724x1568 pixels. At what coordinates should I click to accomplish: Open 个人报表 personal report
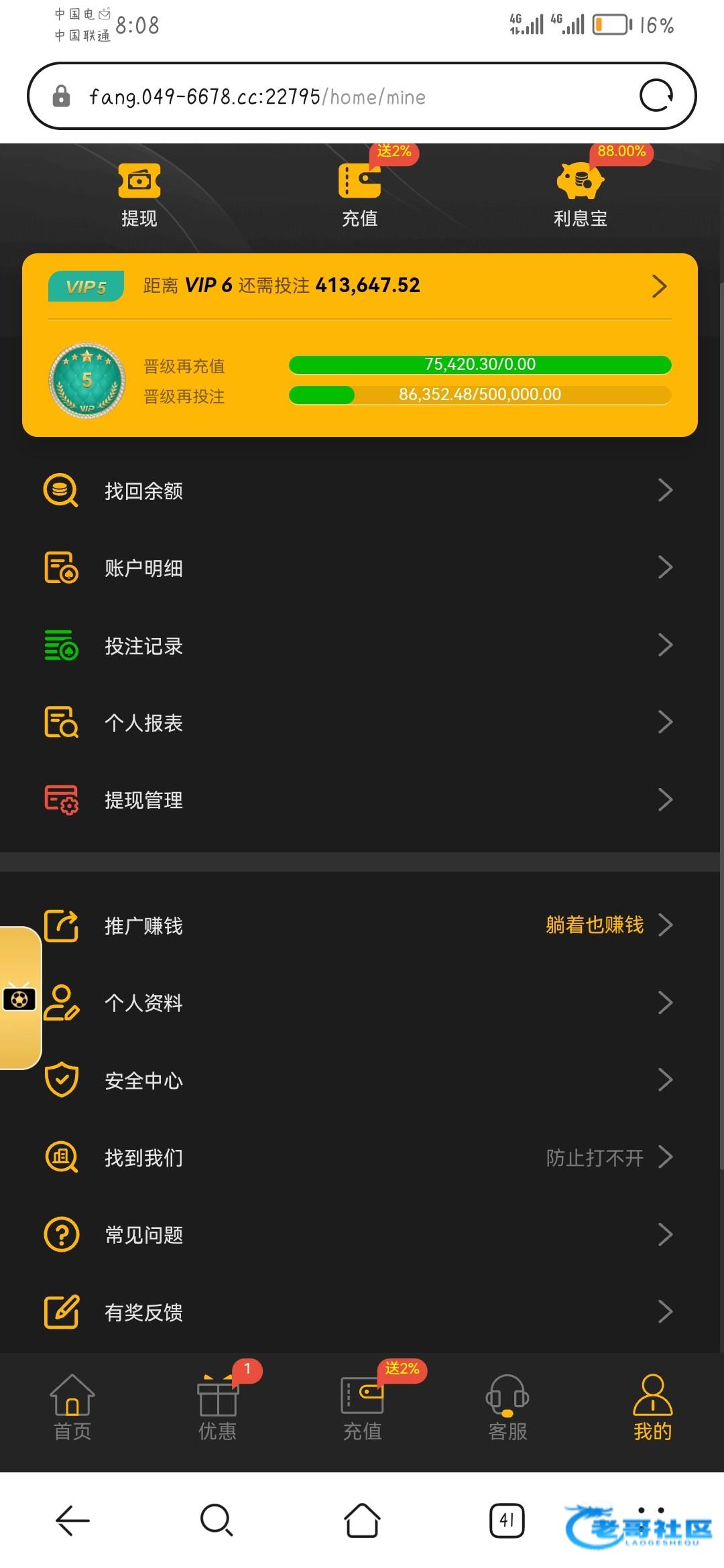coord(360,722)
